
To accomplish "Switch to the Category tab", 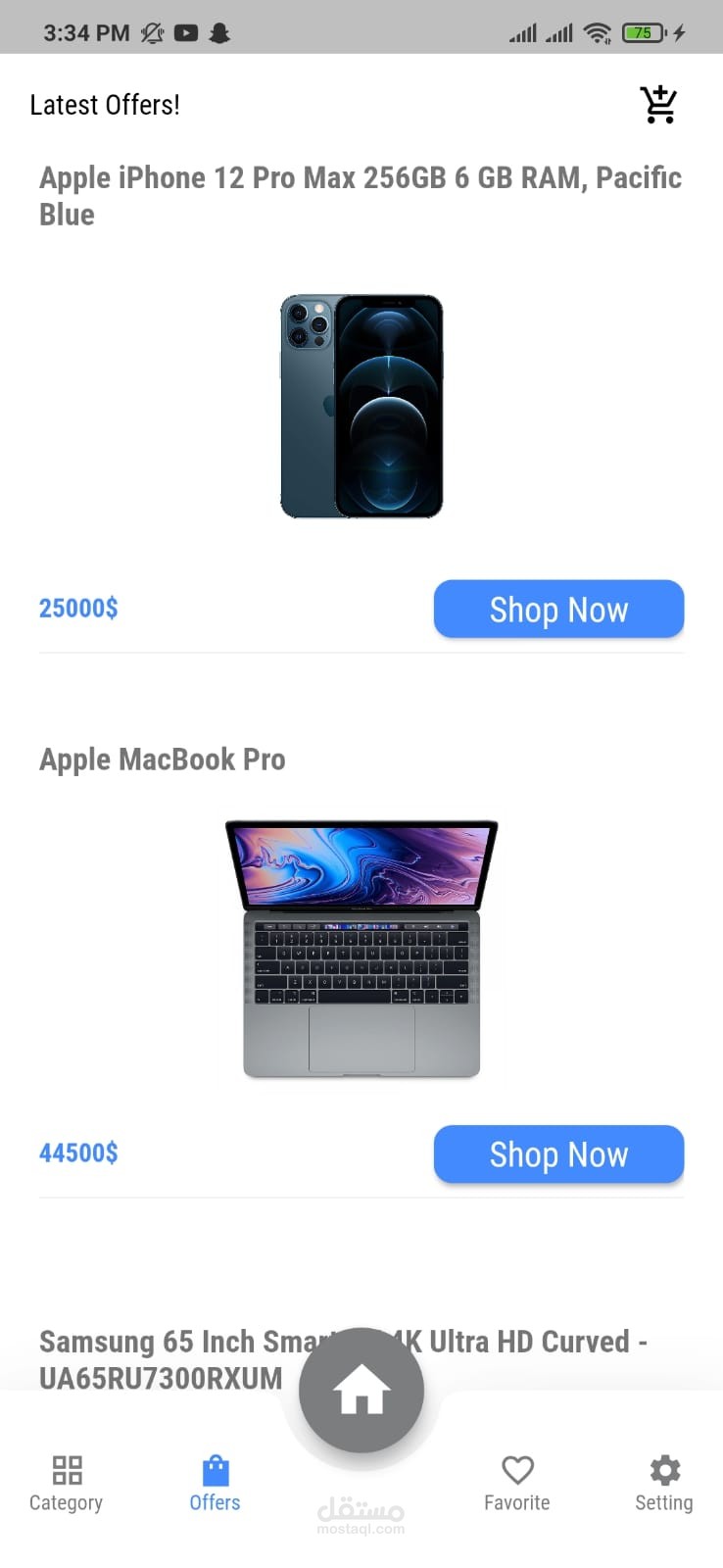I will (66, 1483).
